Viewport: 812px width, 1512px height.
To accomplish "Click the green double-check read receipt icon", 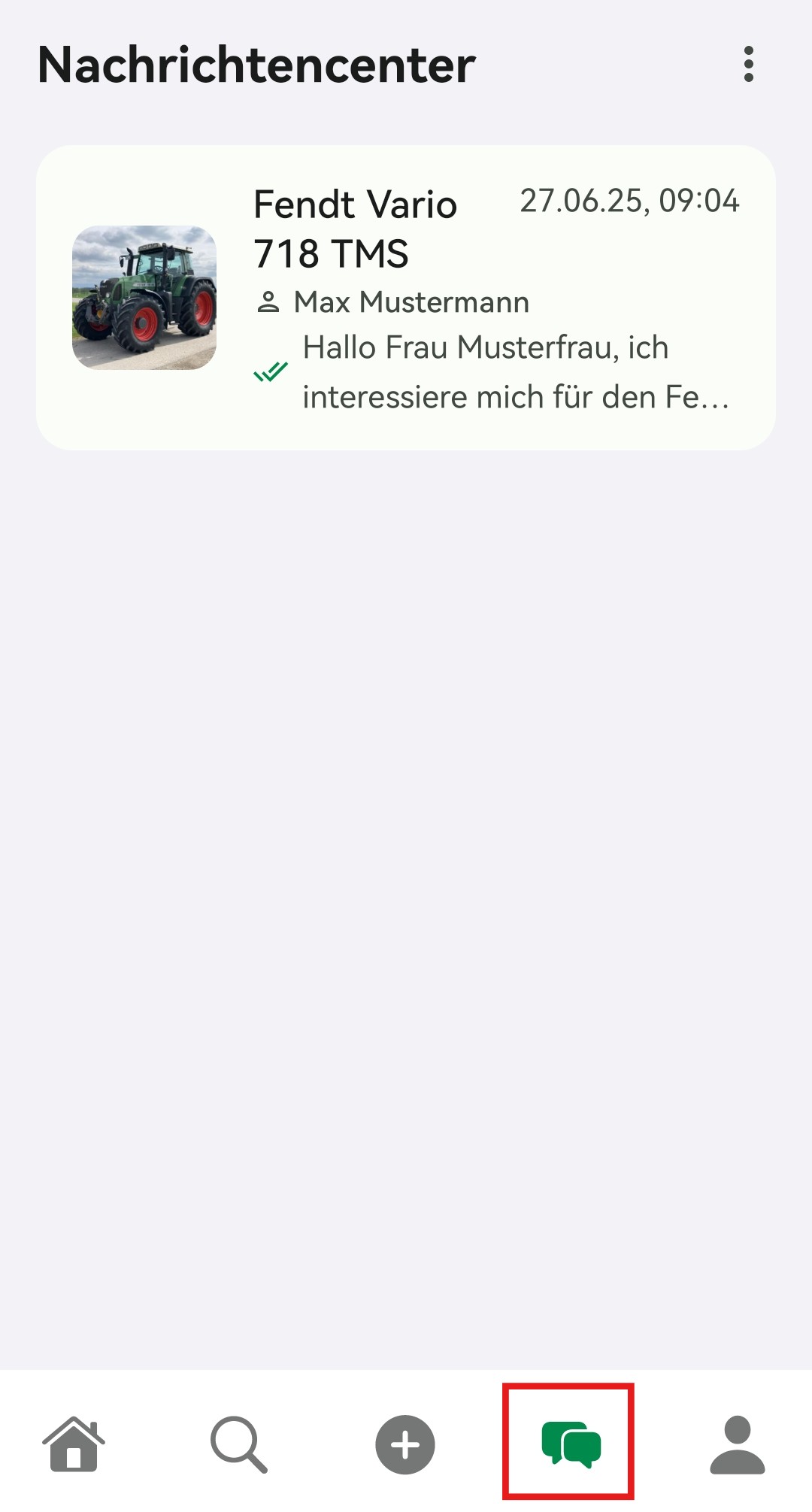I will pyautogui.click(x=272, y=371).
